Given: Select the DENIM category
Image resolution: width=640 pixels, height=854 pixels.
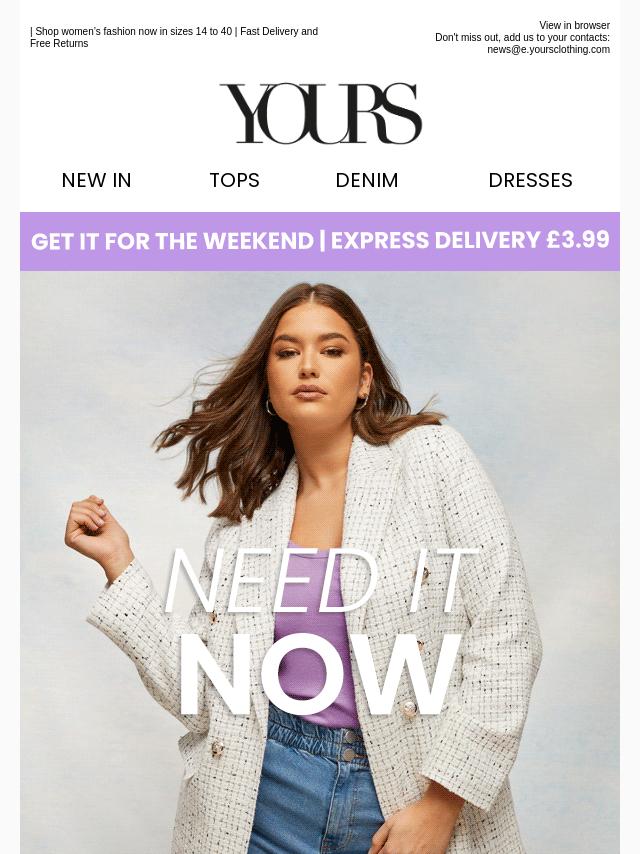Looking at the screenshot, I should [x=366, y=180].
